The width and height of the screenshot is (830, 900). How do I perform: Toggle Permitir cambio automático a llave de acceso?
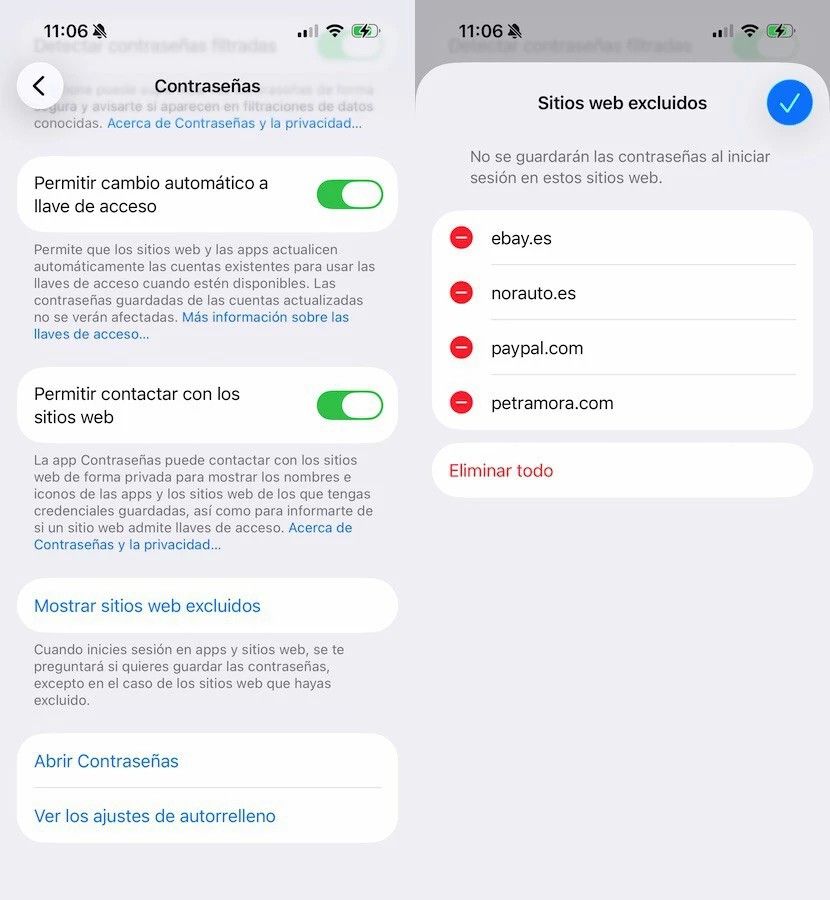(349, 195)
